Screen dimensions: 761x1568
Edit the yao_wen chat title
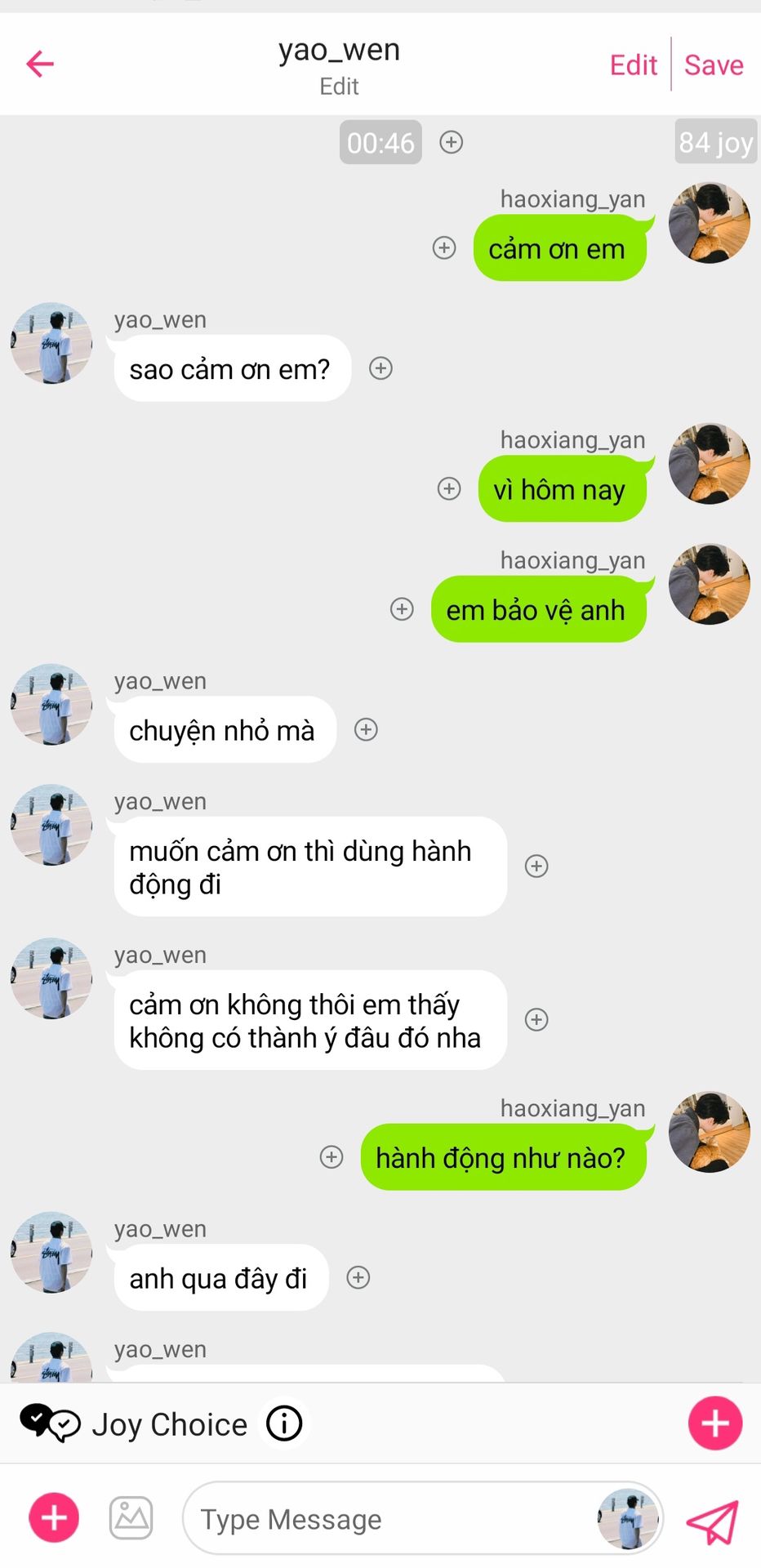pyautogui.click(x=339, y=86)
